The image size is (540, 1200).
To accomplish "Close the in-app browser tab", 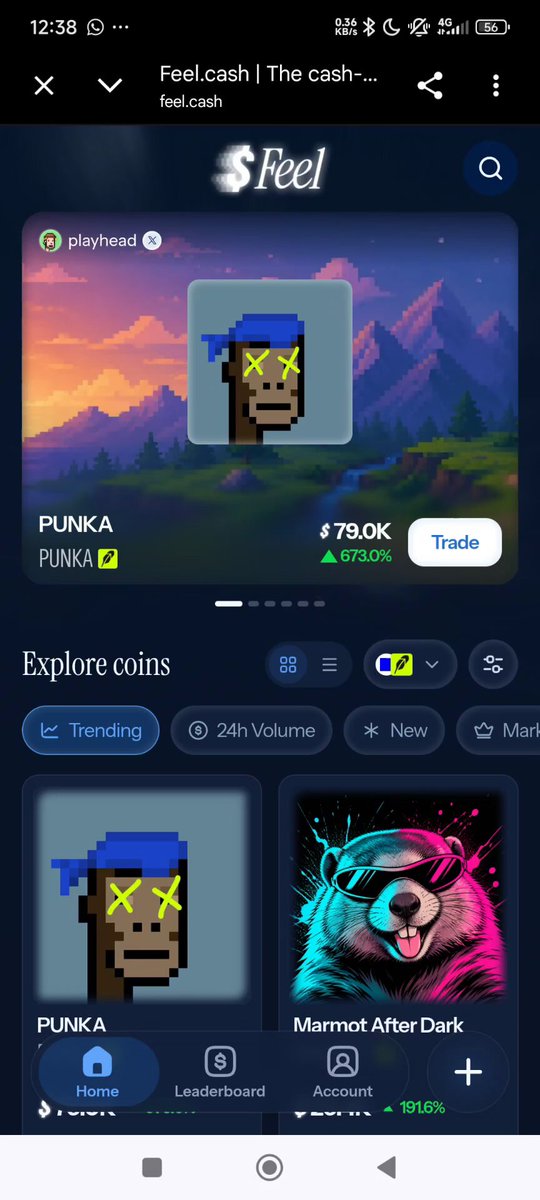I will [44, 86].
